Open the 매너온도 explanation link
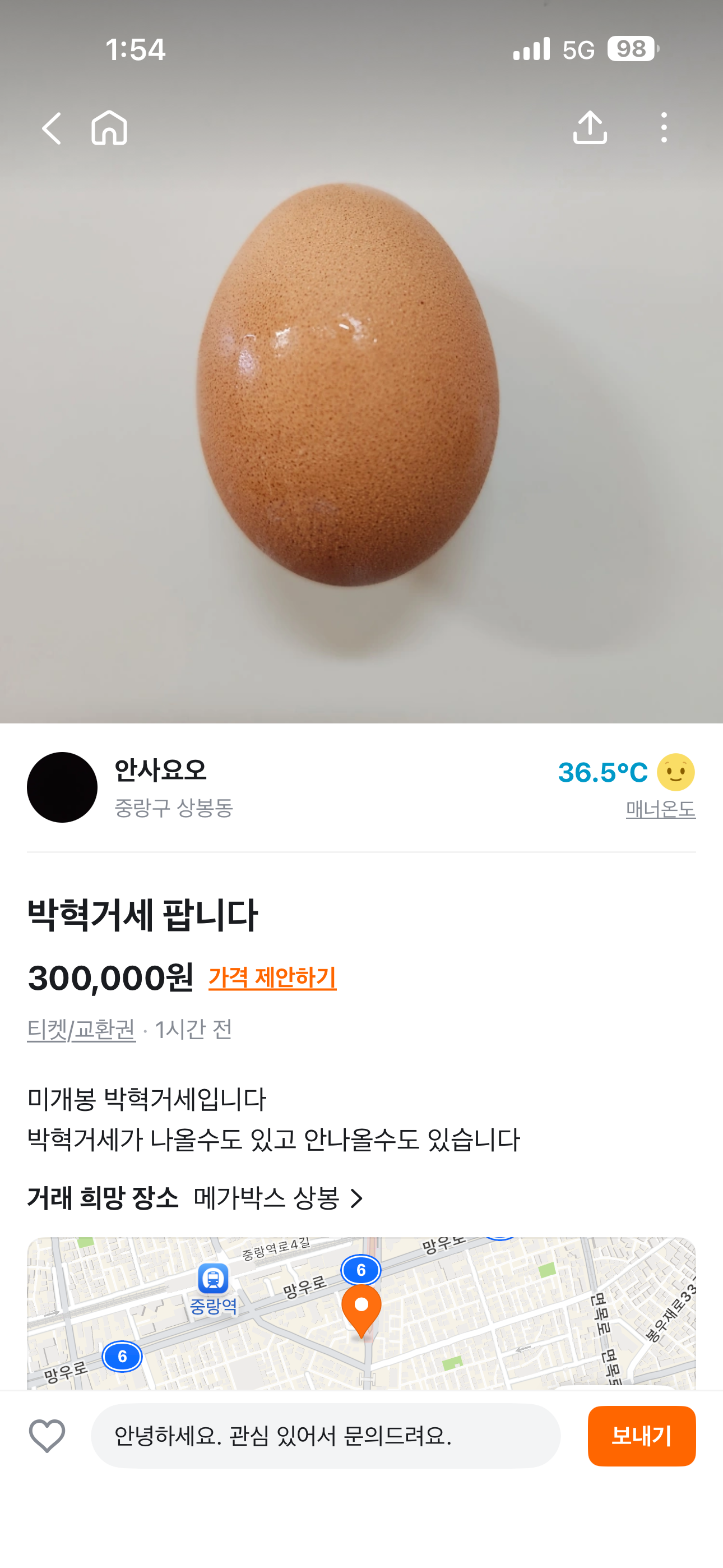 (x=660, y=810)
